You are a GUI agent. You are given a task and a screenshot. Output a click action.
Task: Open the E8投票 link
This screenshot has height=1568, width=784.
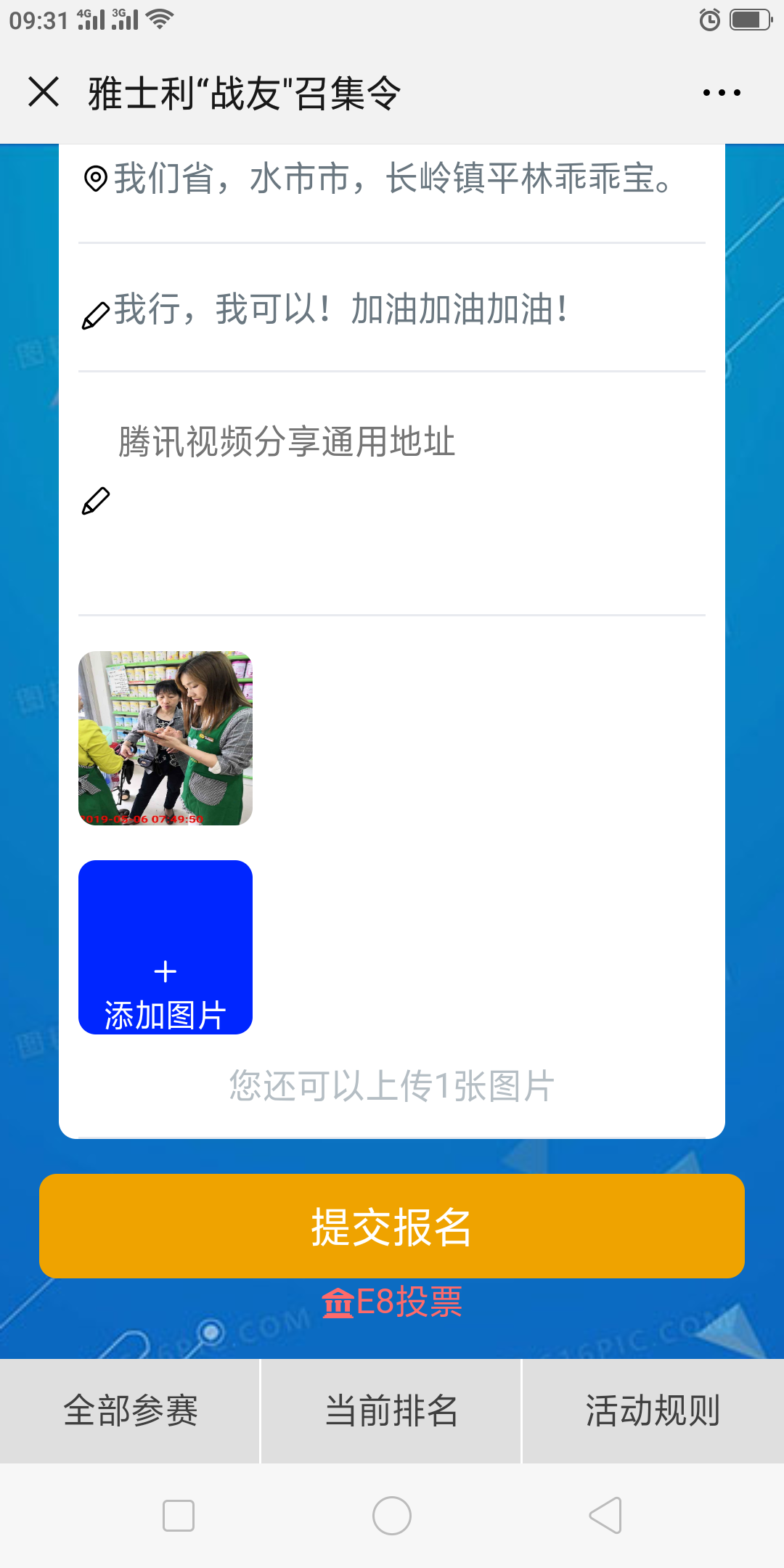pos(392,1302)
